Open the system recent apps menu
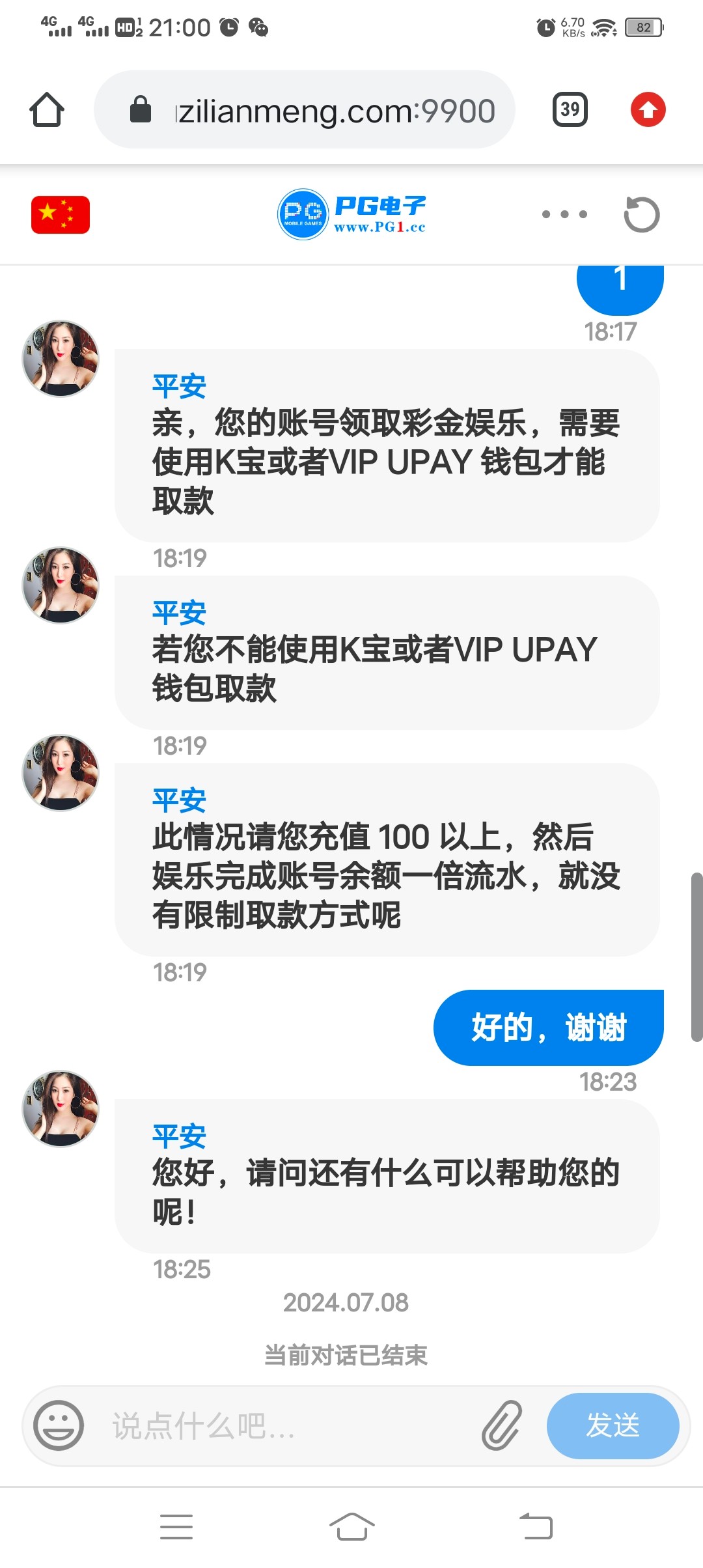 click(x=176, y=1527)
